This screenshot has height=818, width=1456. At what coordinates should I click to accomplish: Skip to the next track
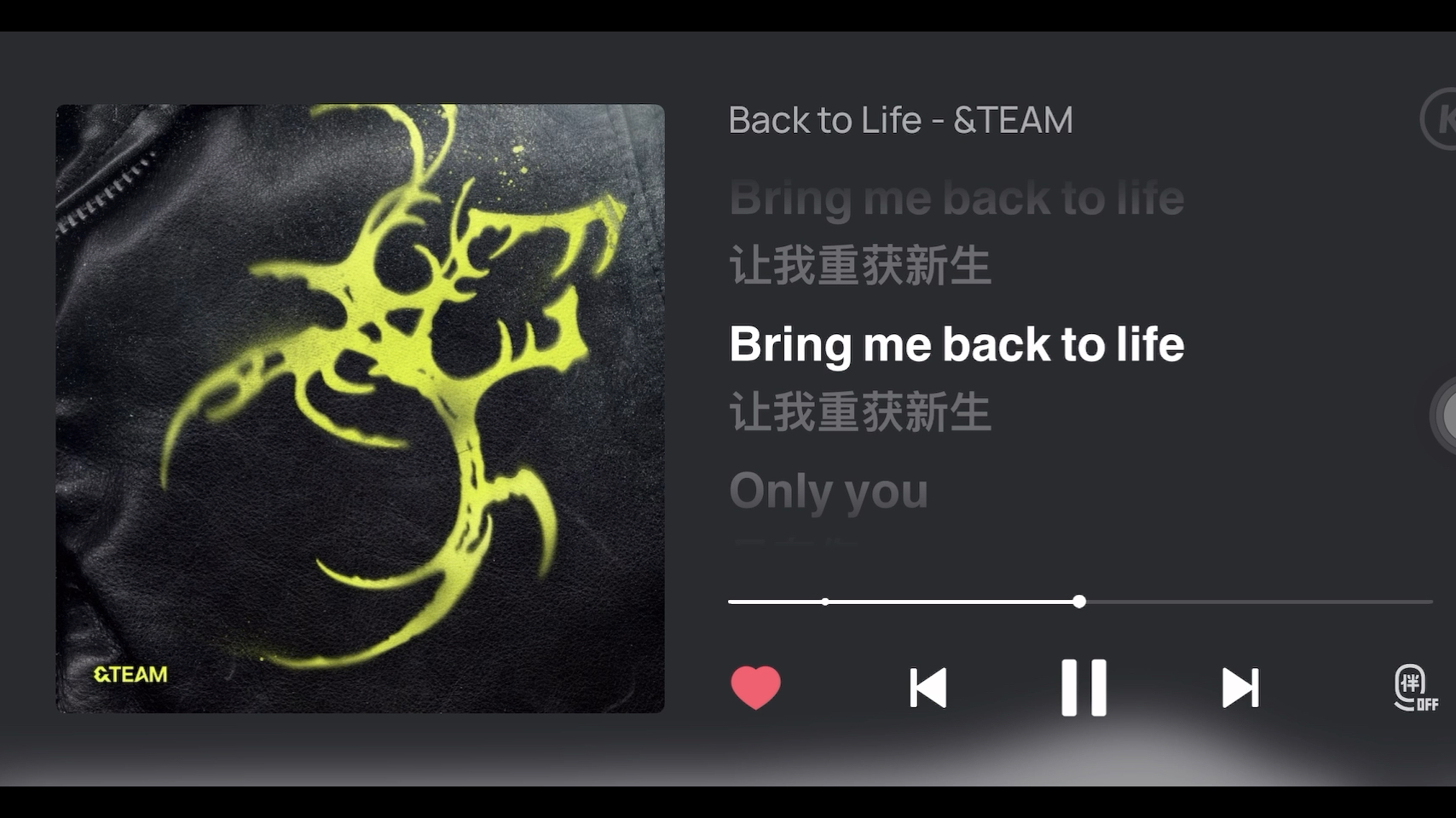pos(1239,688)
